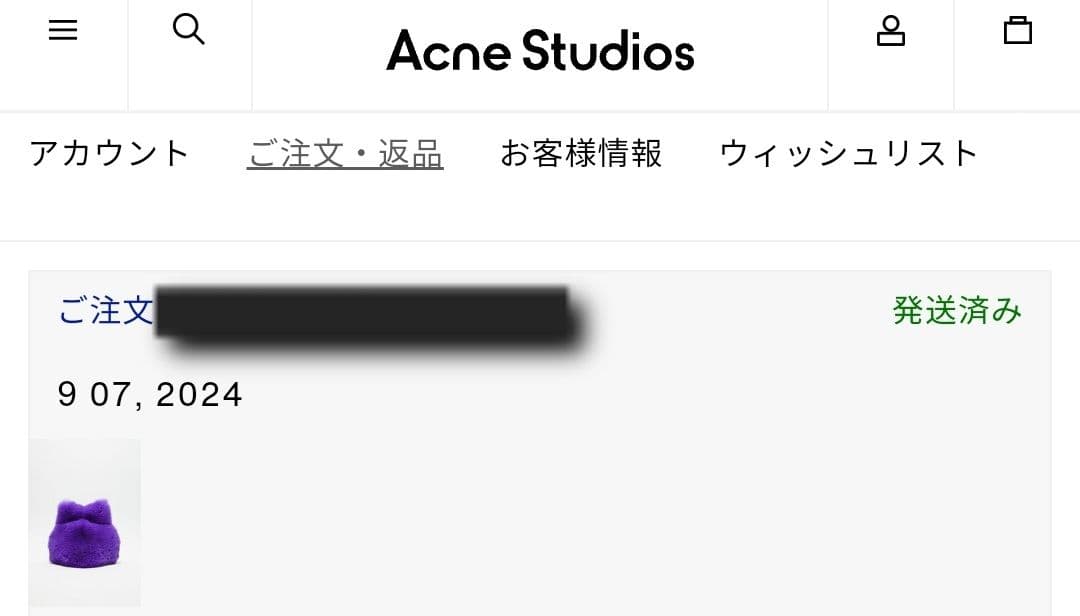This screenshot has width=1080, height=616.
Task: Select the ご注文・返品 tab
Action: (x=345, y=154)
